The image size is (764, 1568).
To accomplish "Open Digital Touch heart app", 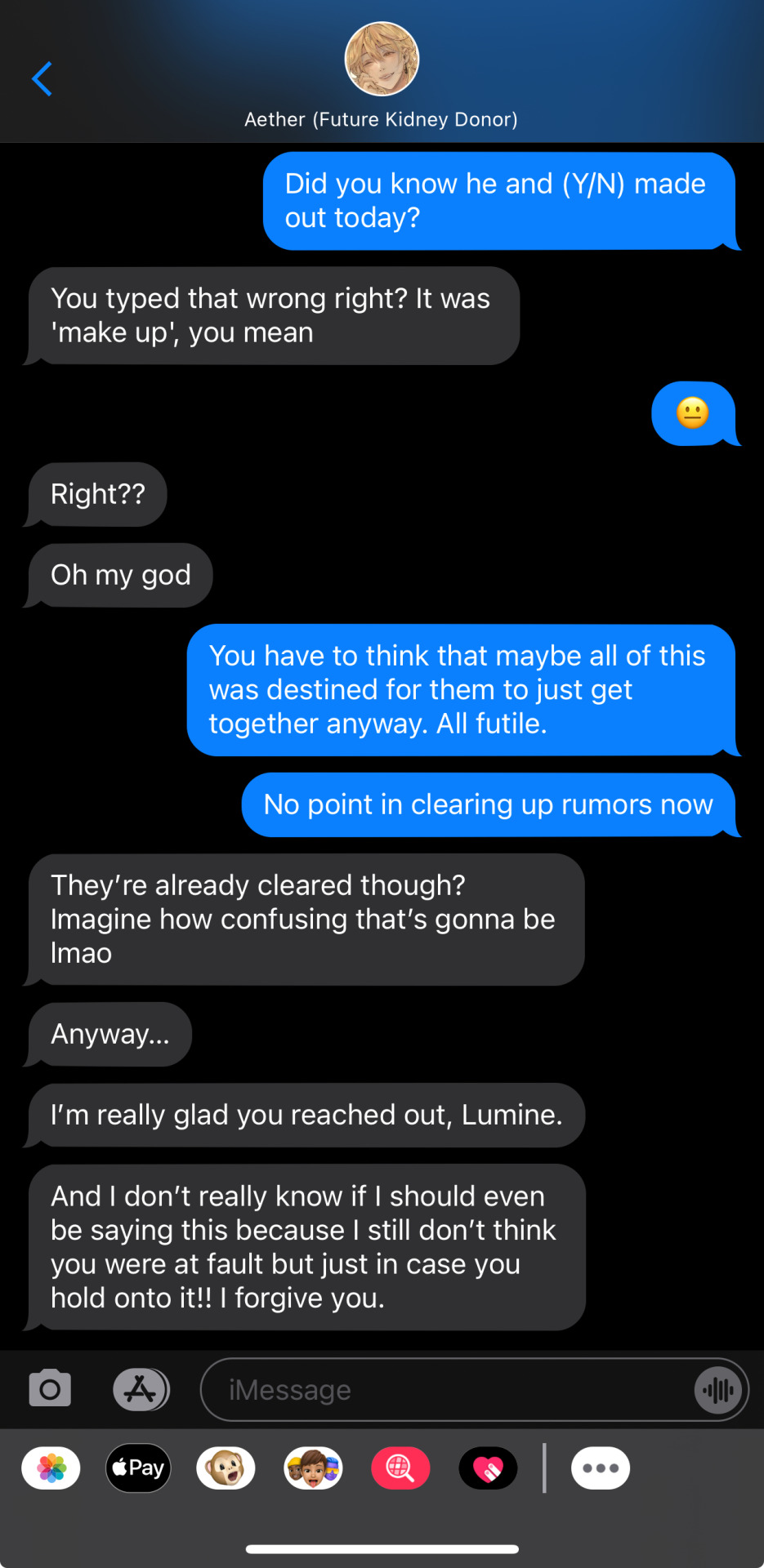I will click(488, 1468).
